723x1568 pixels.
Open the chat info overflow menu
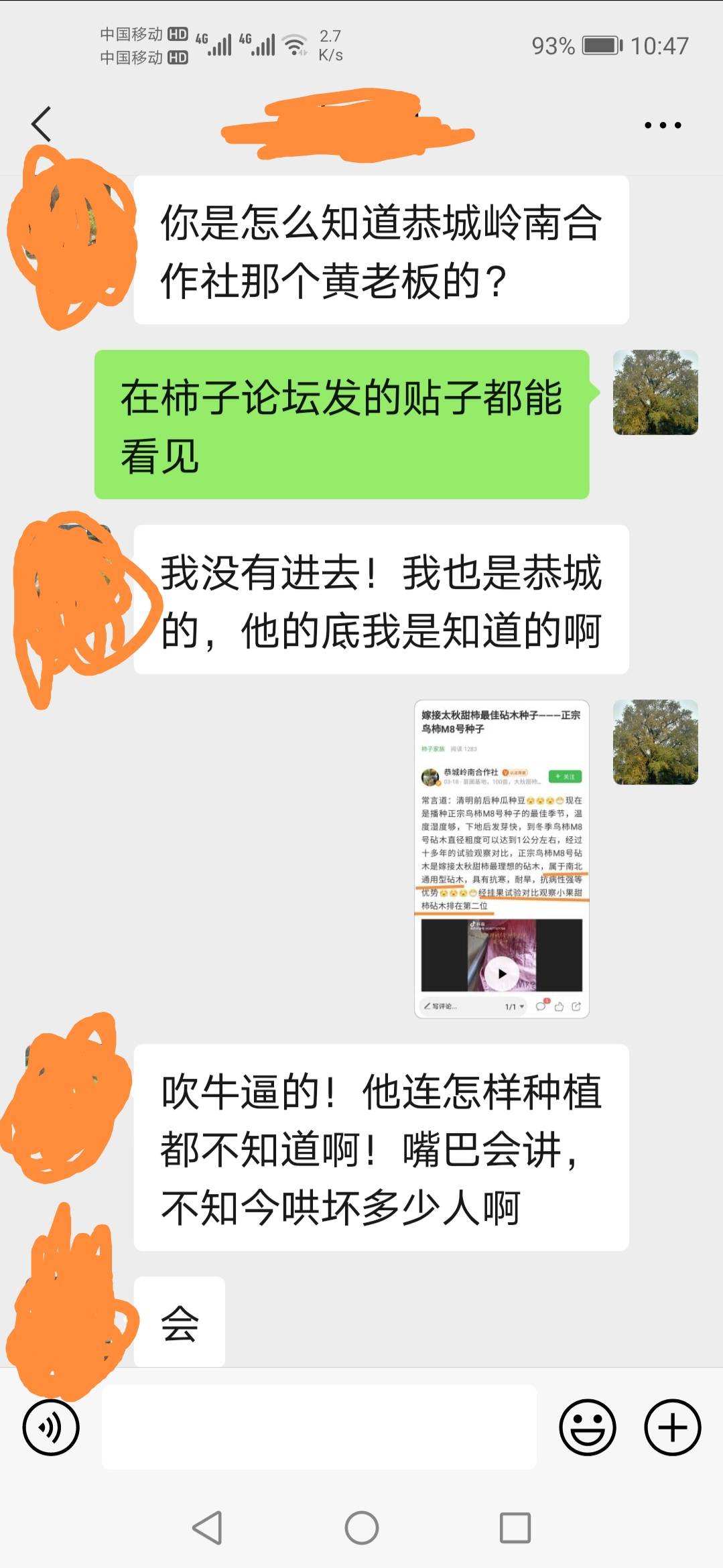click(663, 125)
